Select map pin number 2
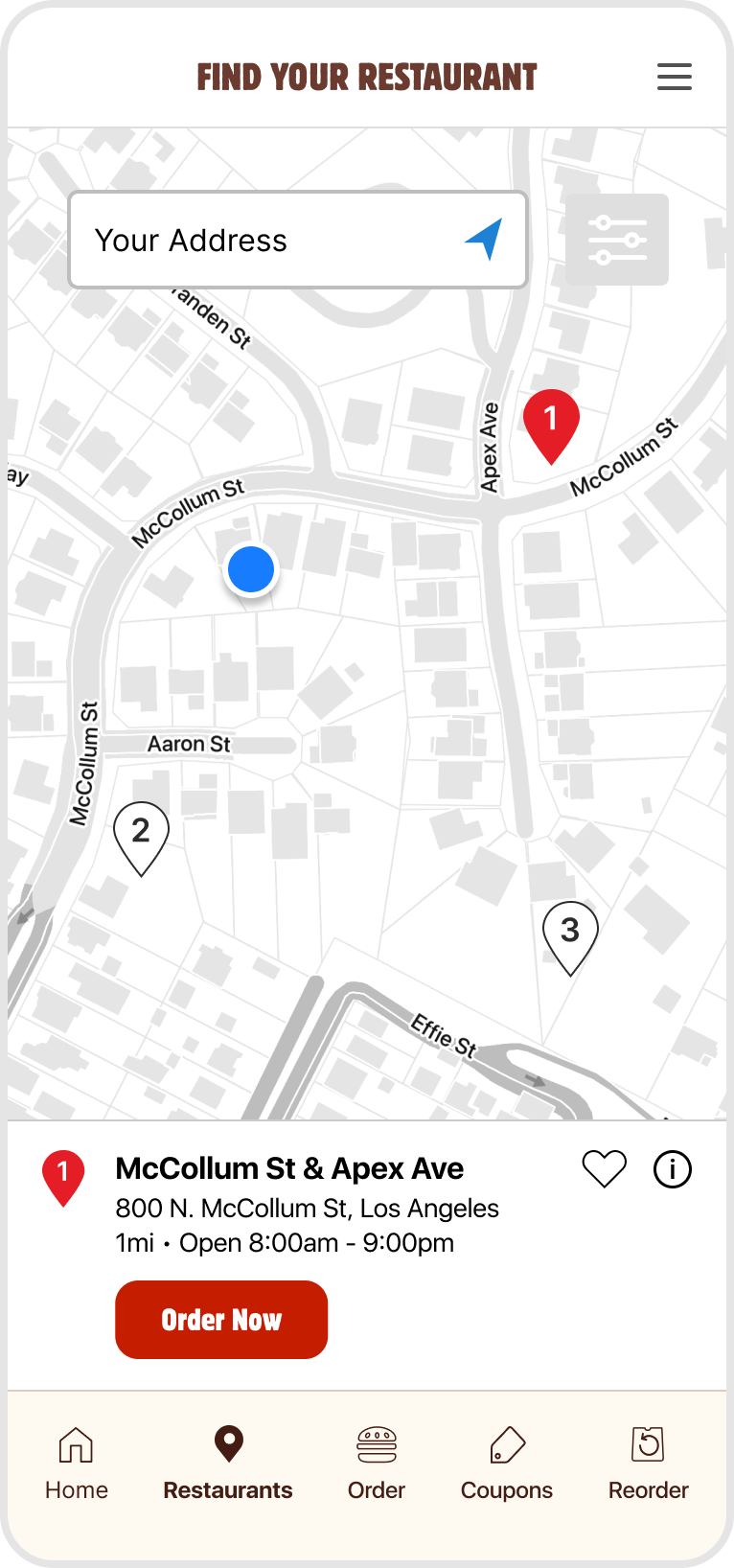The height and width of the screenshot is (1568, 734). (141, 833)
